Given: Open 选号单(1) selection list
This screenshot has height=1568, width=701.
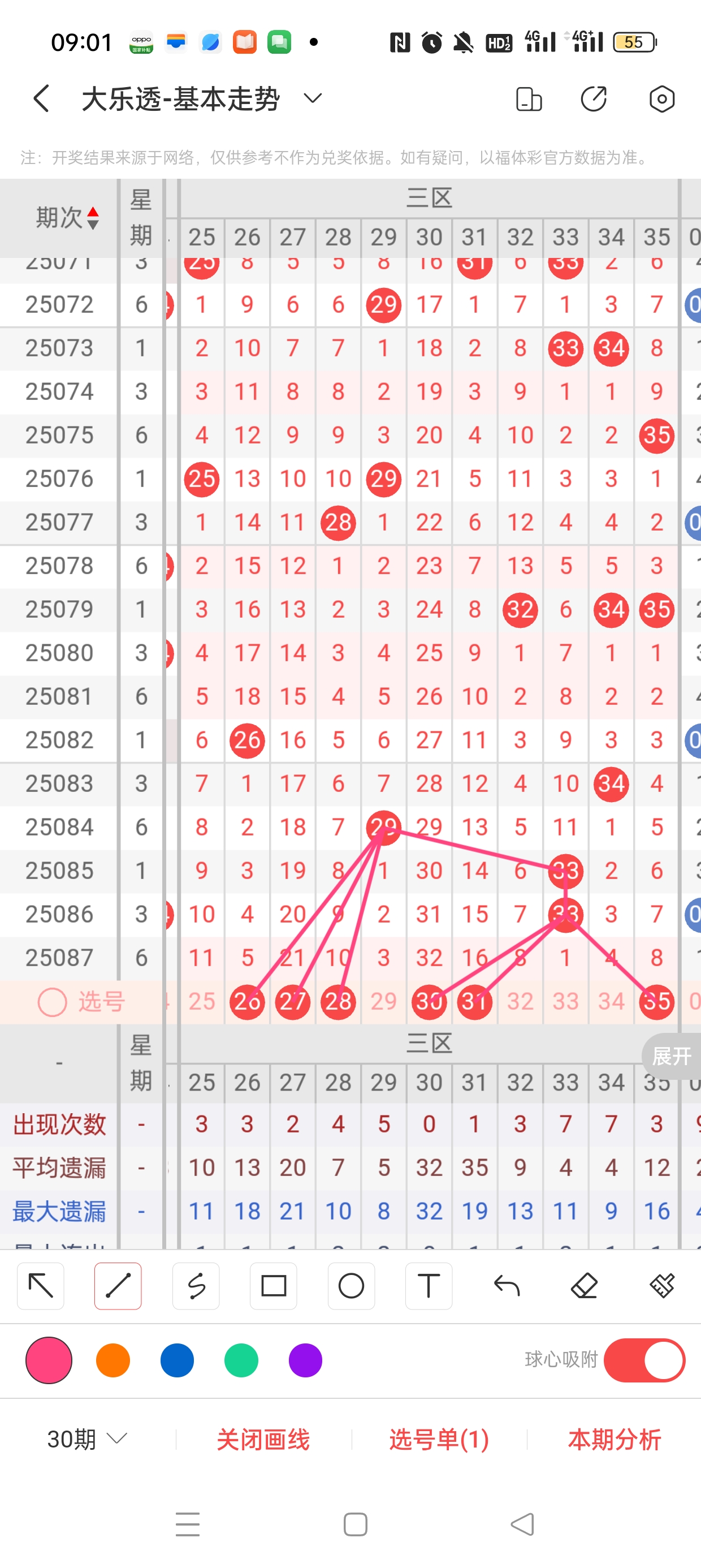Looking at the screenshot, I should (439, 1440).
